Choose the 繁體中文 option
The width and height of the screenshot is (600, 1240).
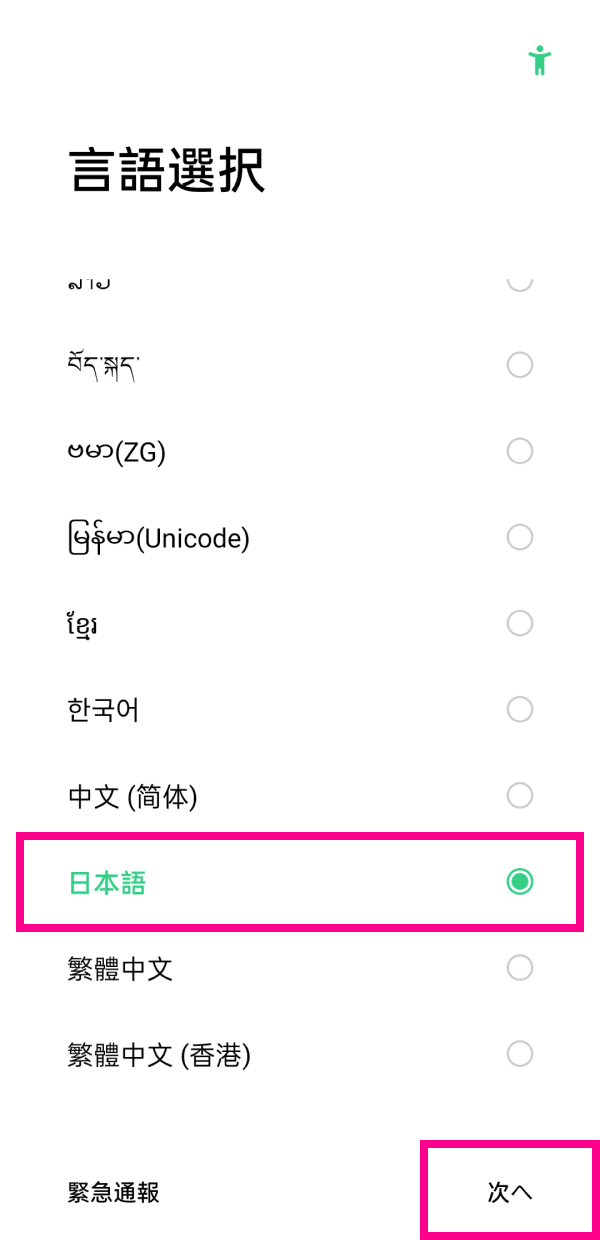[x=300, y=968]
